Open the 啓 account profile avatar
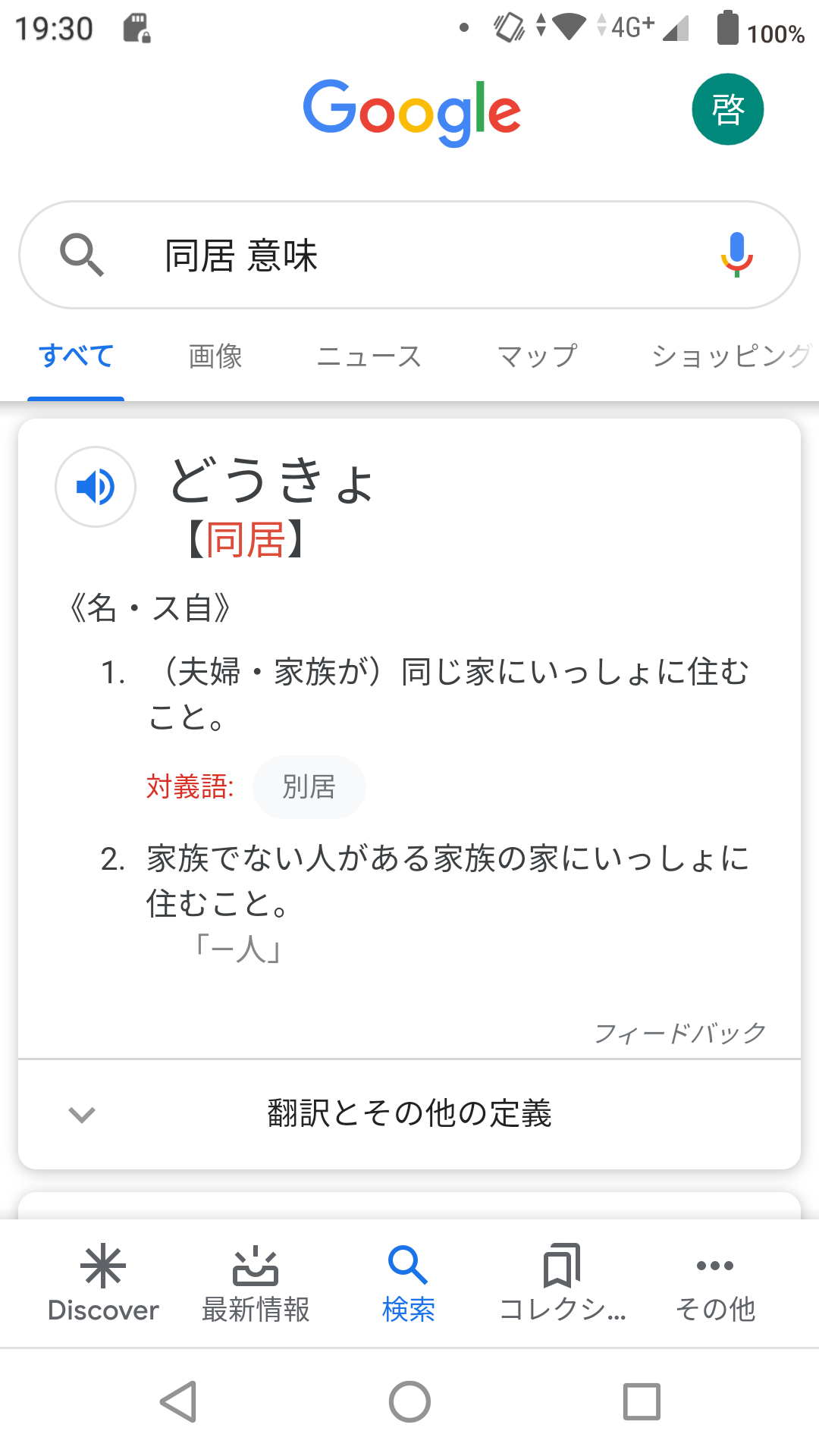 point(727,109)
